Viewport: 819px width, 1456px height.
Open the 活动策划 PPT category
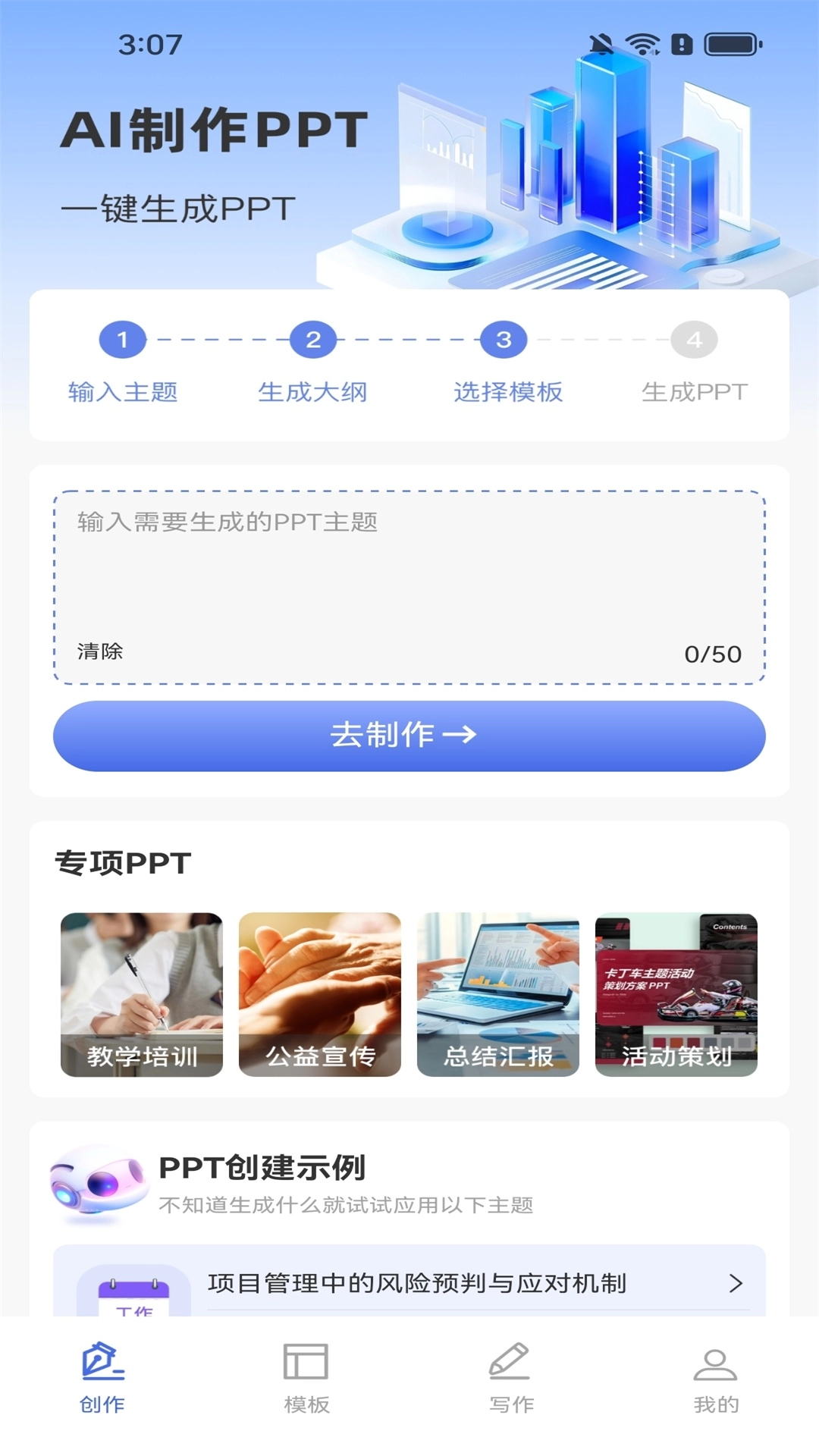click(x=676, y=994)
